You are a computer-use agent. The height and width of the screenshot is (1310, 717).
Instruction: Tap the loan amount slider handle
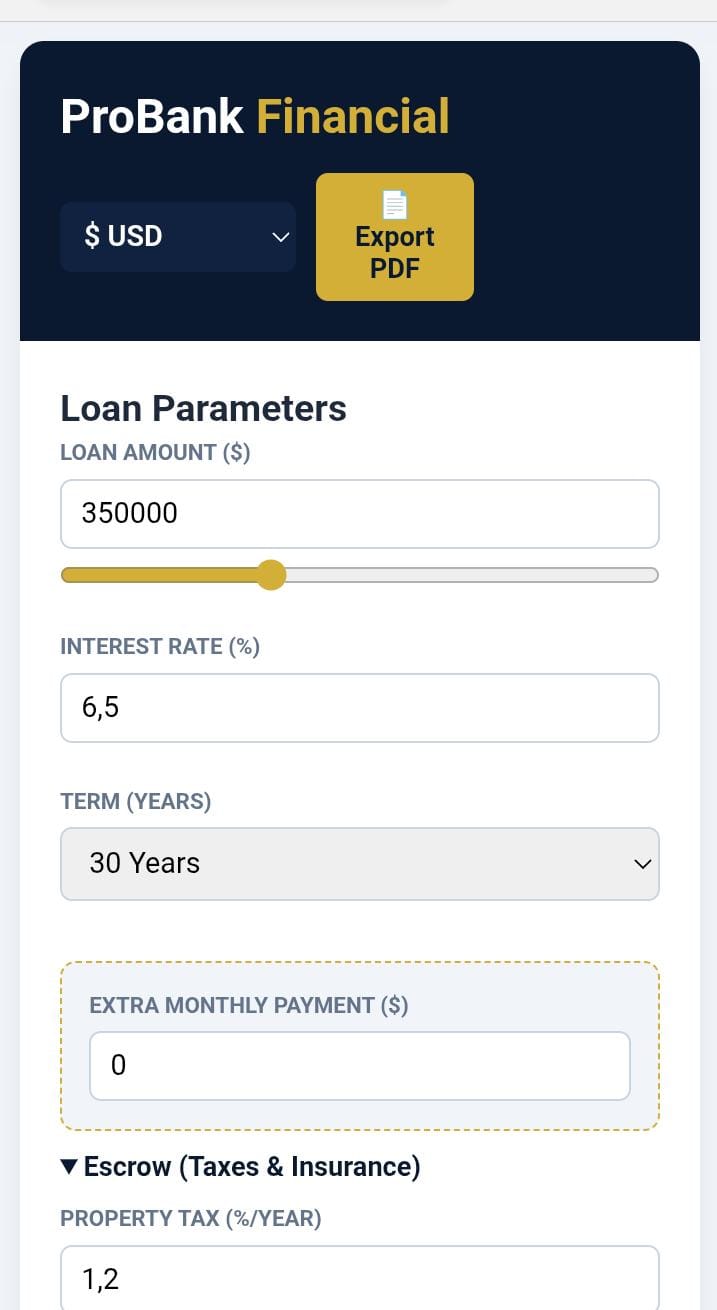pos(271,575)
